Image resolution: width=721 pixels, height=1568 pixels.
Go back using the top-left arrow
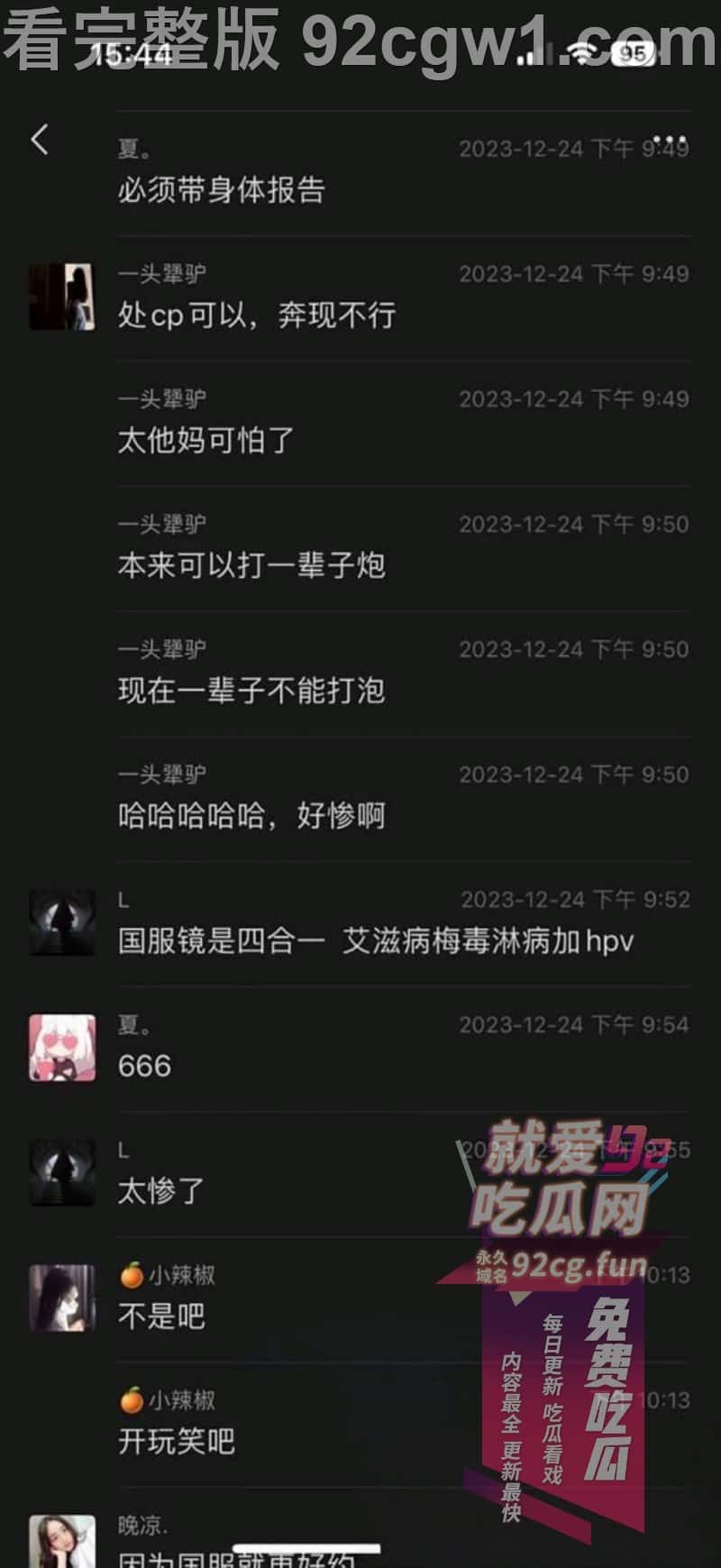tap(40, 140)
